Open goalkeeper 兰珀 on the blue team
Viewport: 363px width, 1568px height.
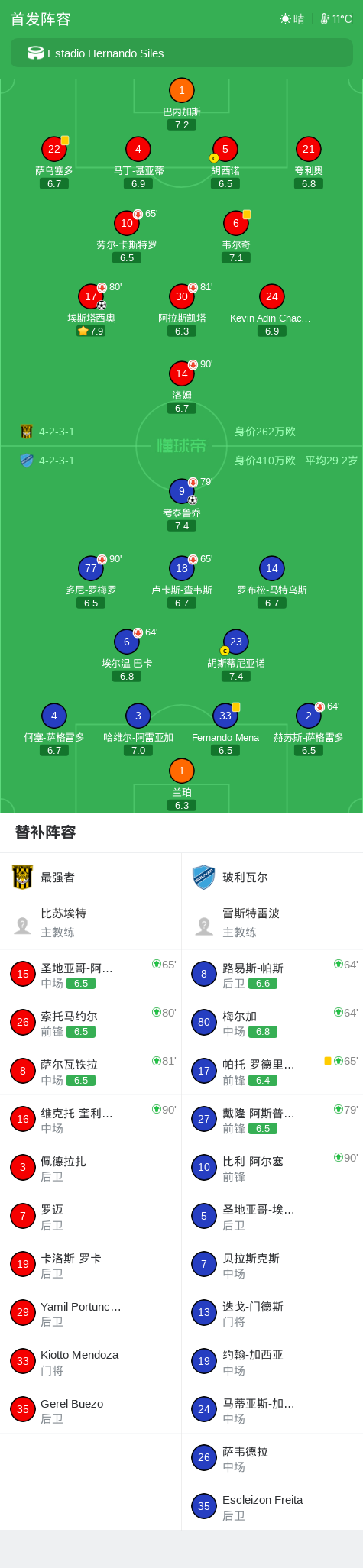click(182, 784)
